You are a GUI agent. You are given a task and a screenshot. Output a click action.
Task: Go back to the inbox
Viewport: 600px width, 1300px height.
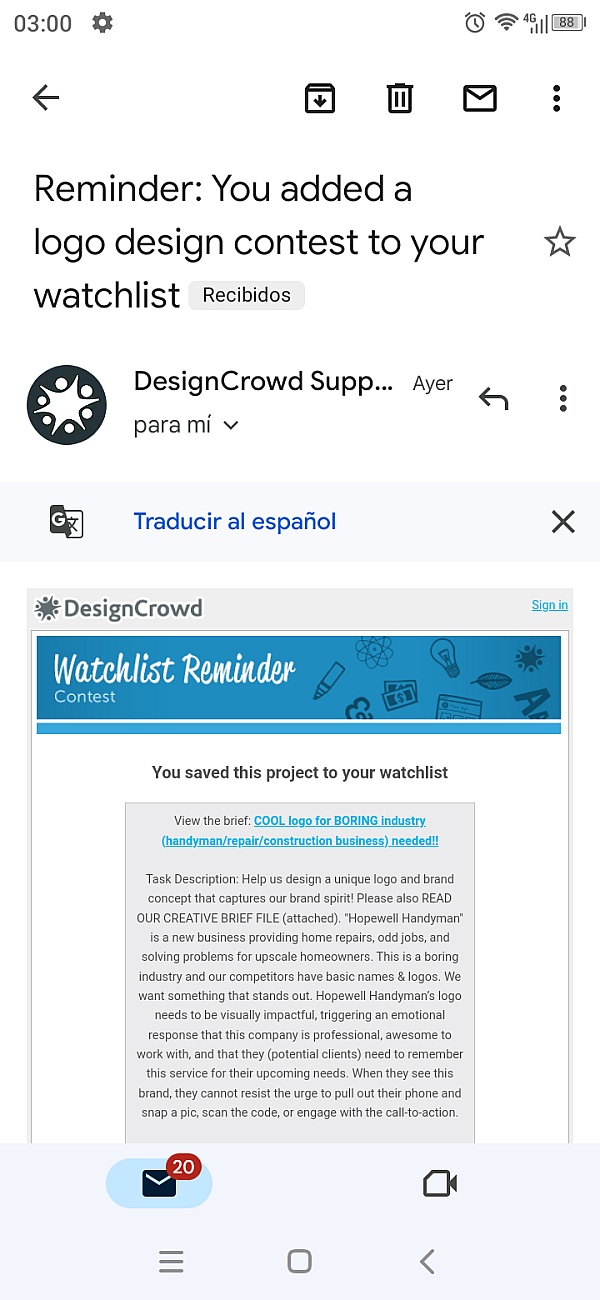pyautogui.click(x=46, y=97)
